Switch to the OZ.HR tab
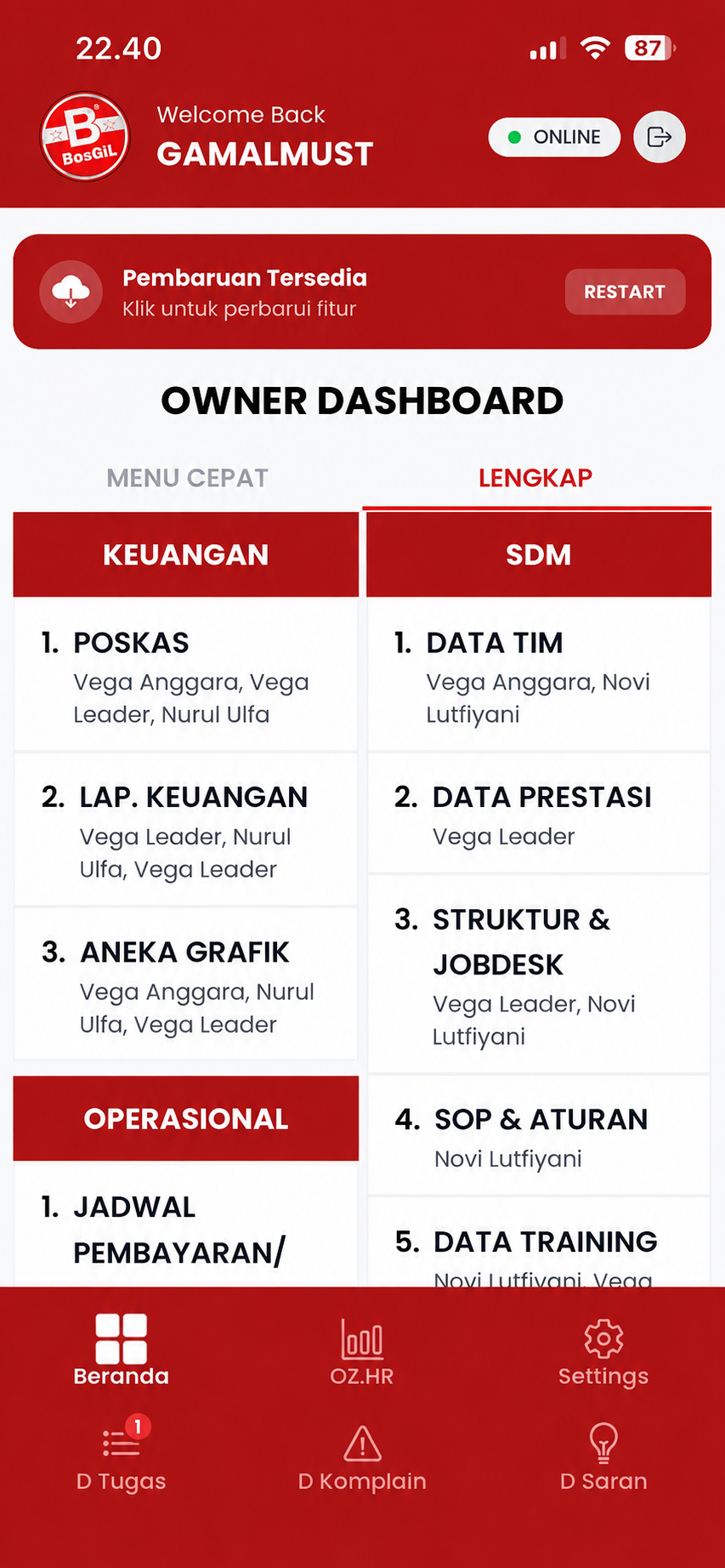 pyautogui.click(x=362, y=1350)
